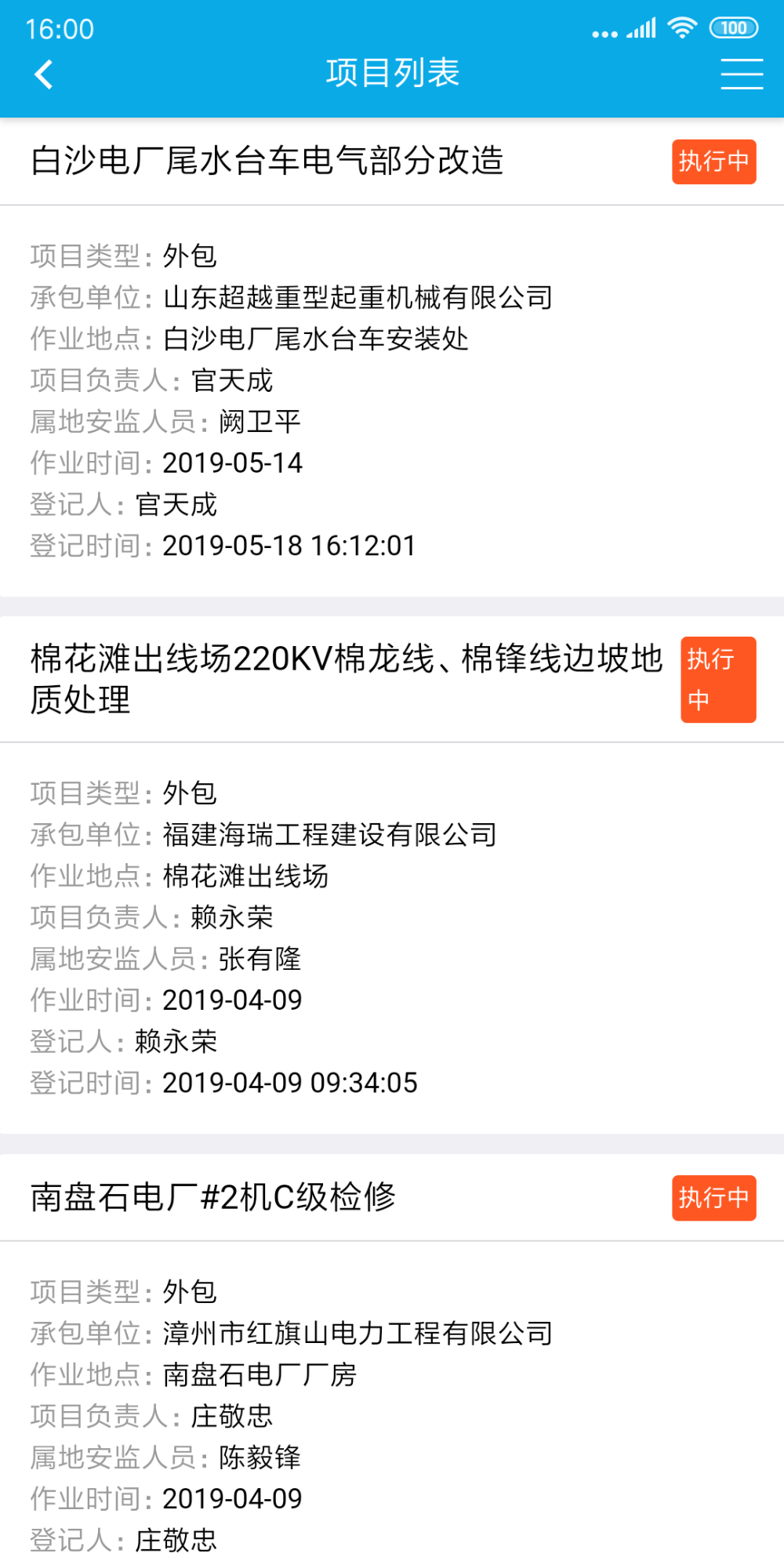784x1568 pixels.
Task: Go back using the top-left arrow
Action: 44,74
